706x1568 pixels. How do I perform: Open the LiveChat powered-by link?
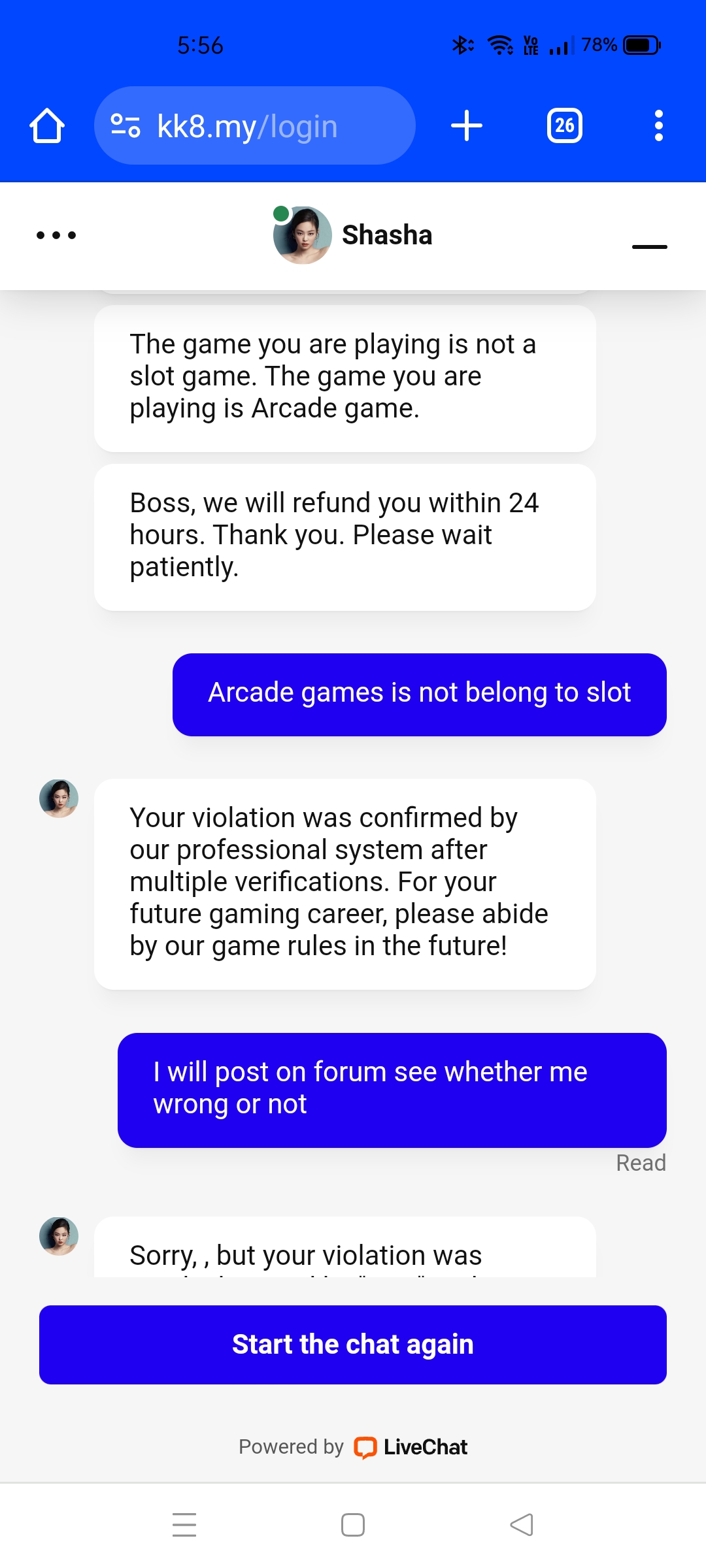[411, 1447]
